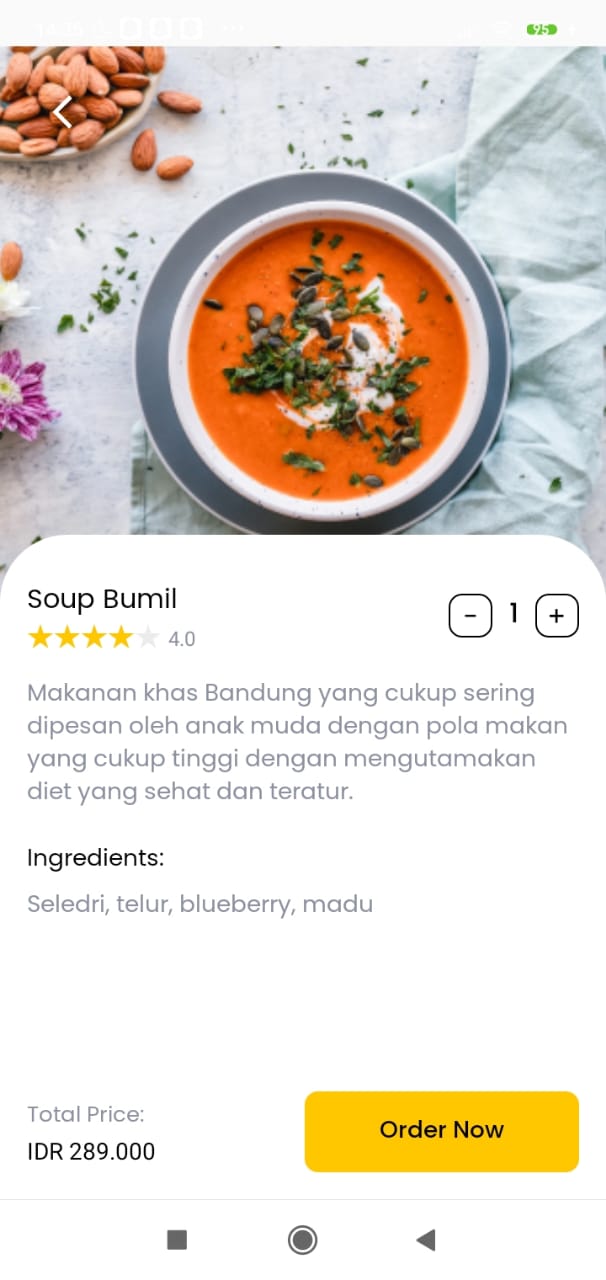The image size is (606, 1280).
Task: Open recent apps with the square button
Action: 177,1240
